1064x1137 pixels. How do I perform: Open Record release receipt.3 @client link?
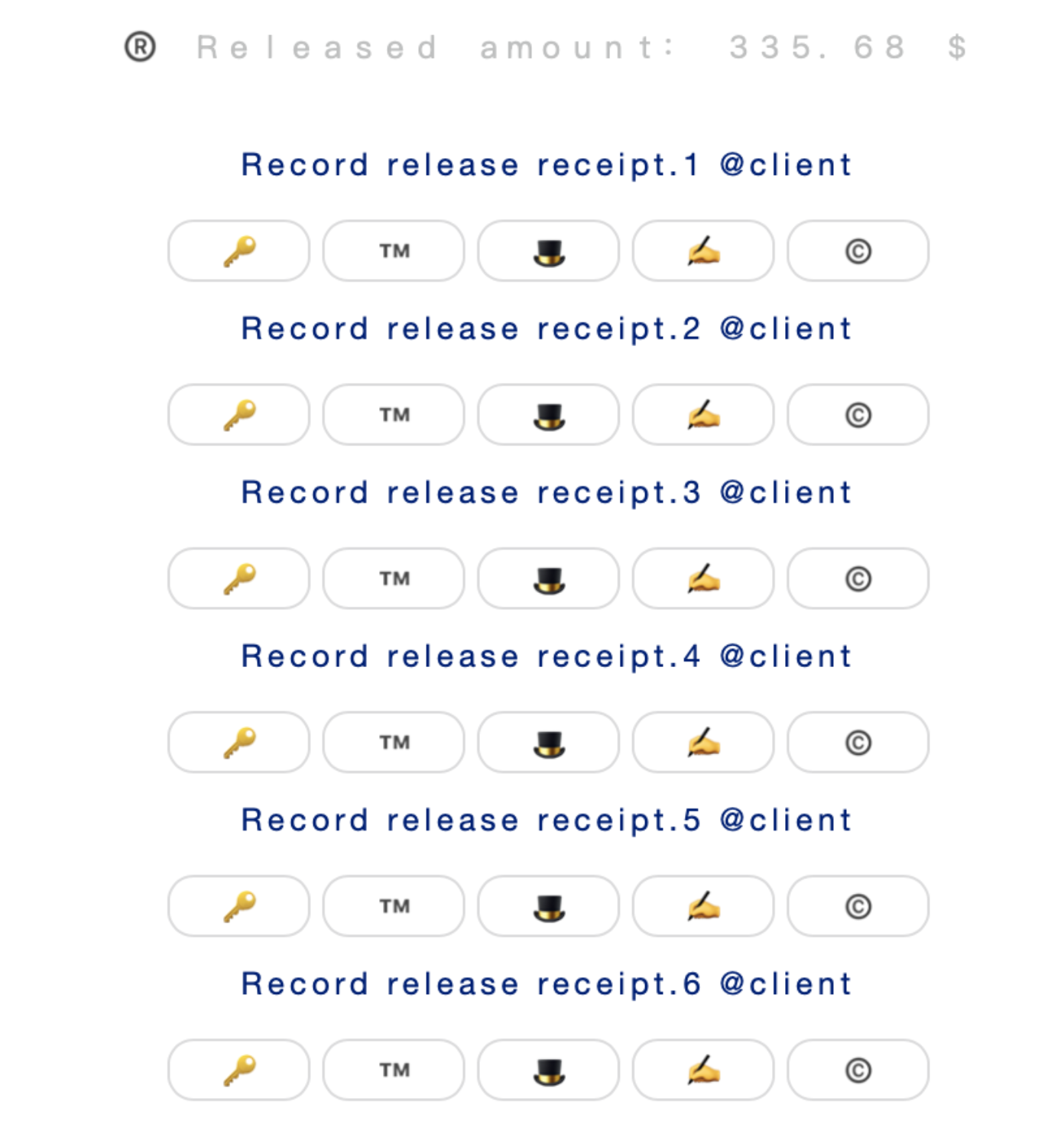(546, 493)
